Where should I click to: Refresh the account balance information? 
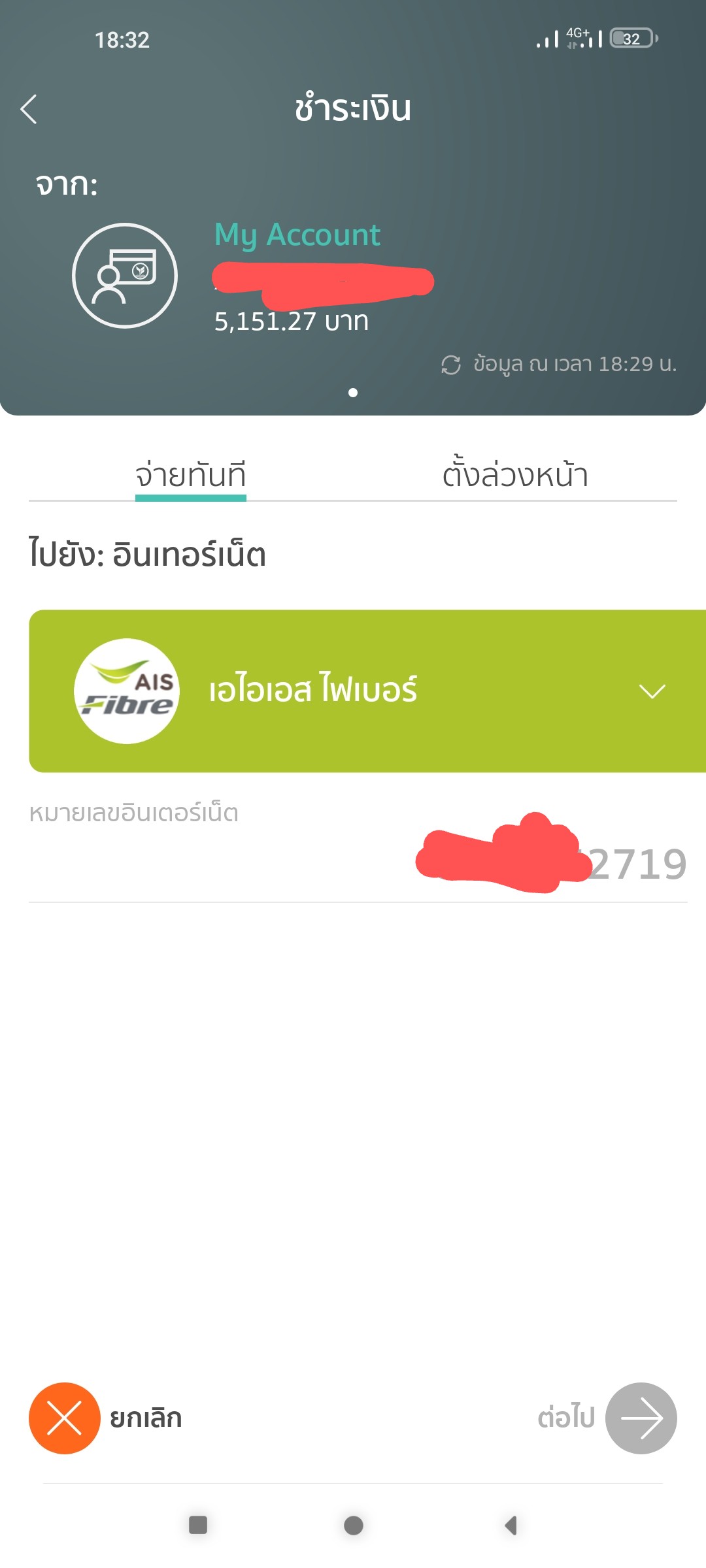[451, 365]
